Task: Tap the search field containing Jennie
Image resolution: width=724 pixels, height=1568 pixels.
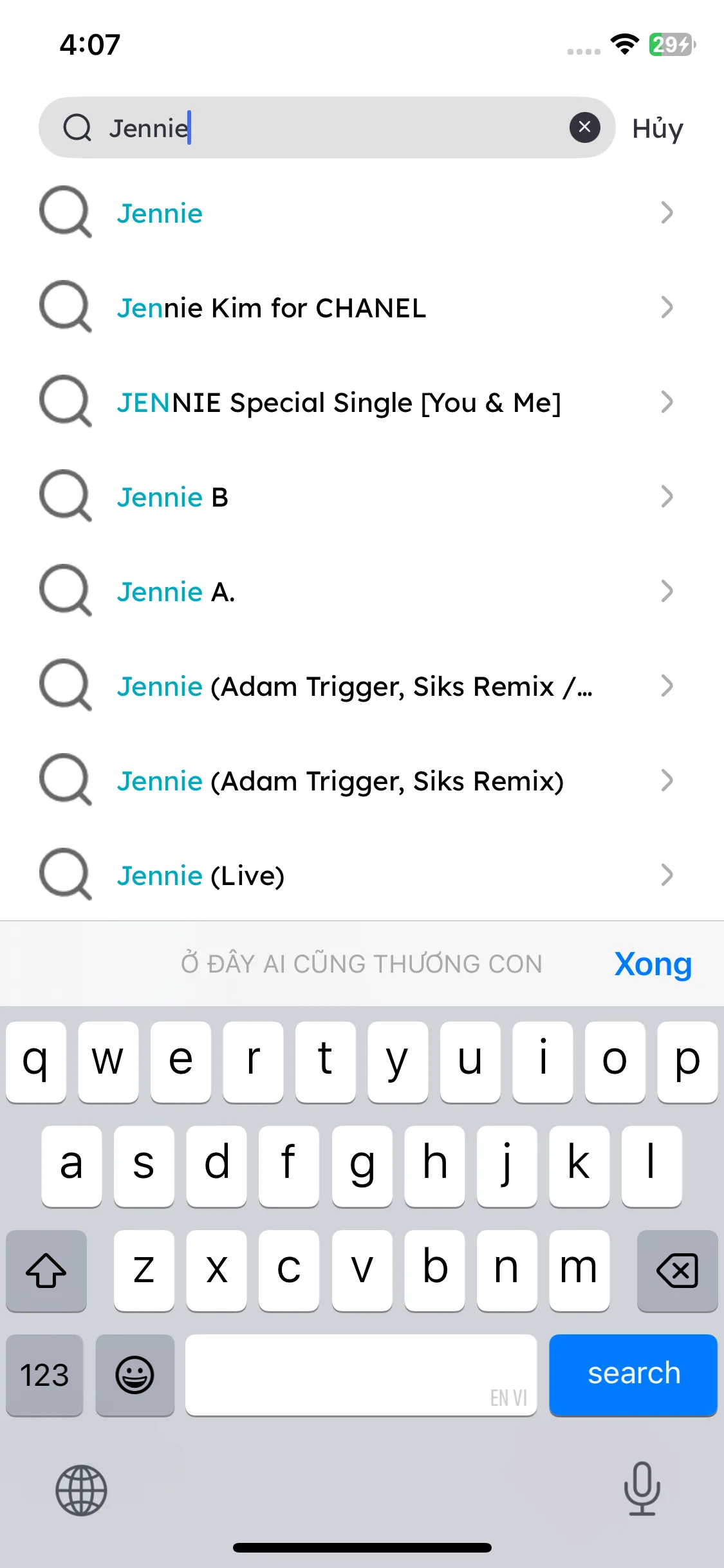Action: (322, 127)
